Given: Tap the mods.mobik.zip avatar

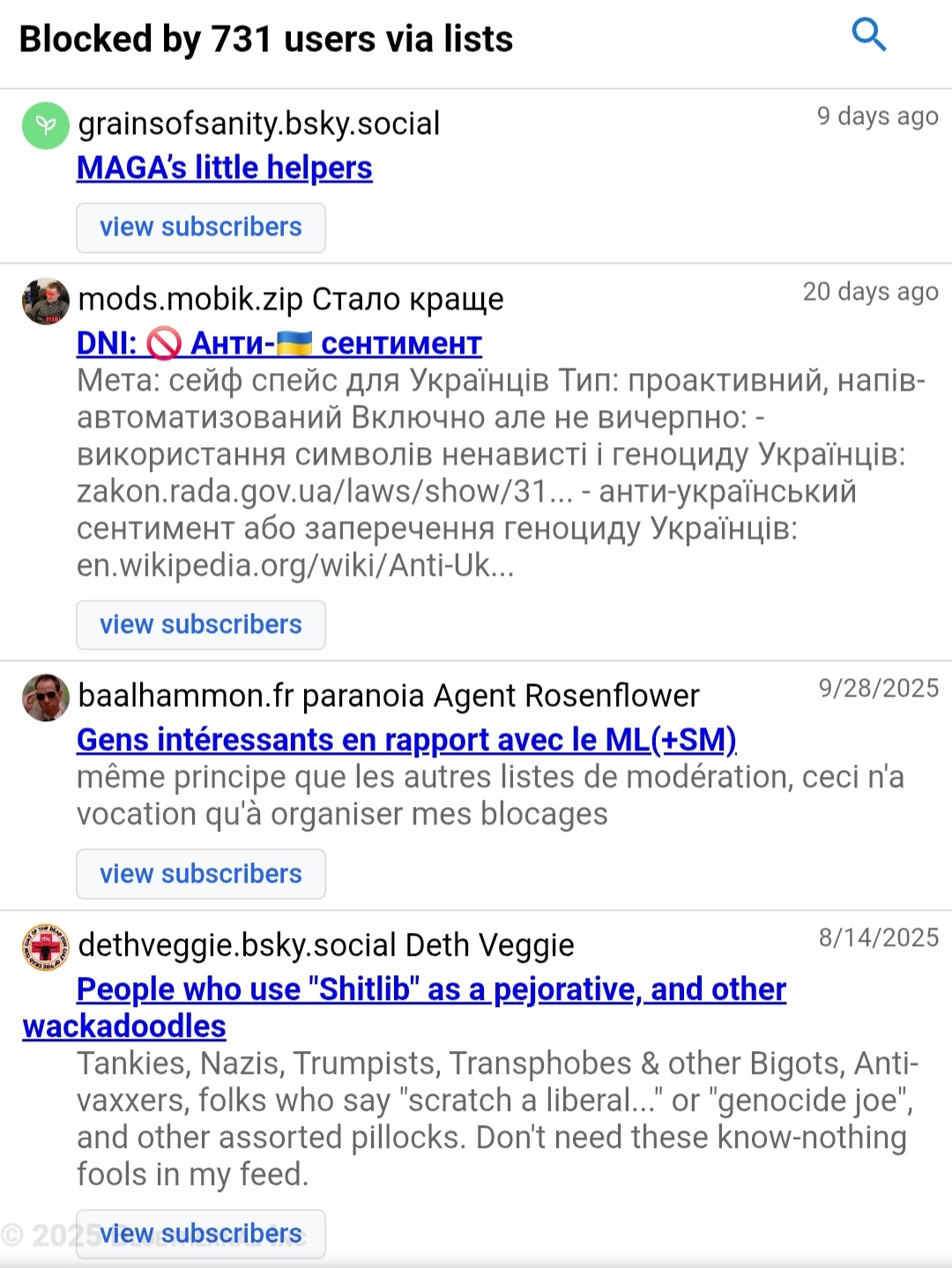Looking at the screenshot, I should 46,301.
